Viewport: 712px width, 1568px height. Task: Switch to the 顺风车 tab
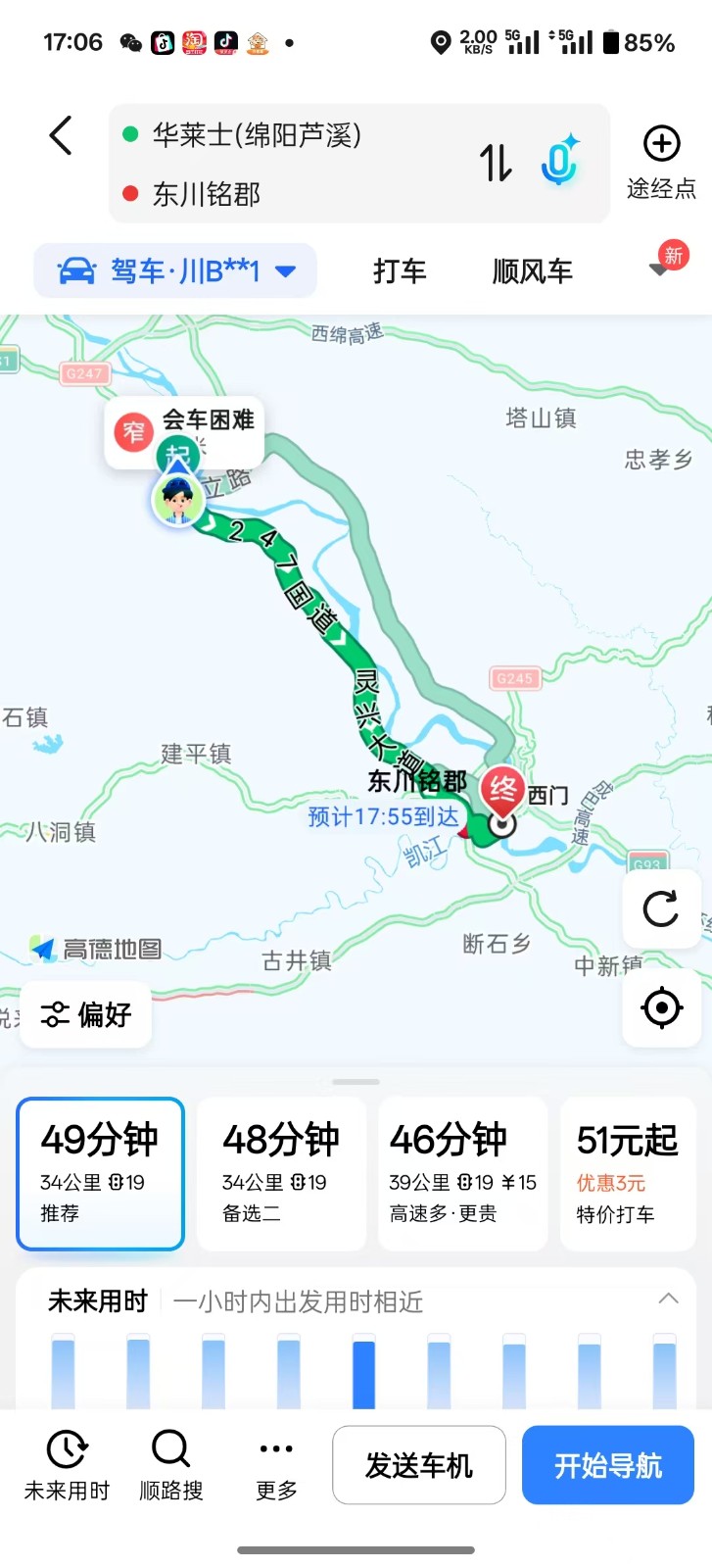[x=532, y=270]
